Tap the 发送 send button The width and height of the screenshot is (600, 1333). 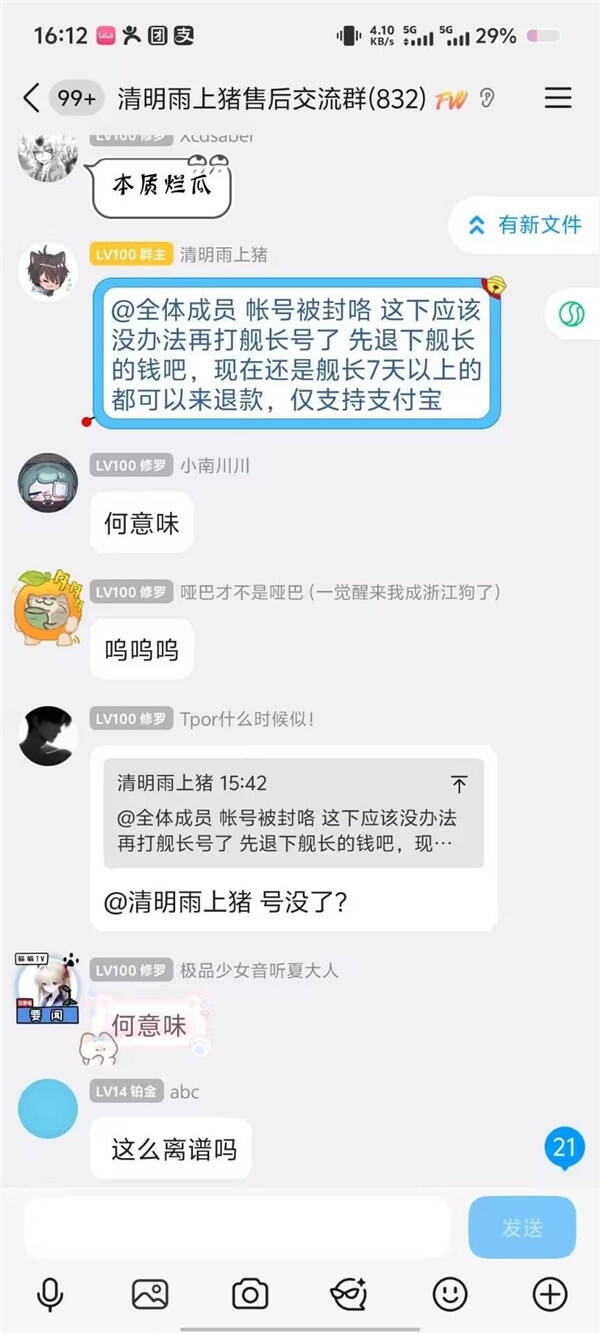click(x=522, y=1227)
